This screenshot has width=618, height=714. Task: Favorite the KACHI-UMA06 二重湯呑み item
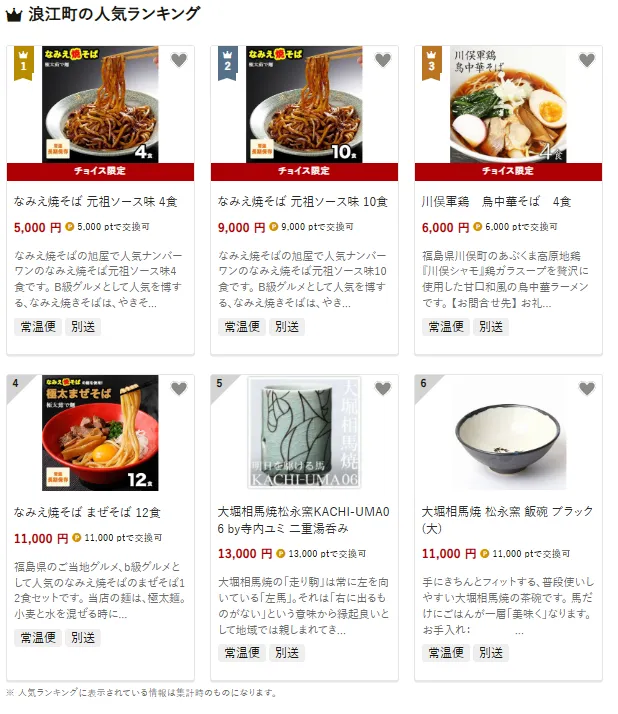(x=383, y=389)
